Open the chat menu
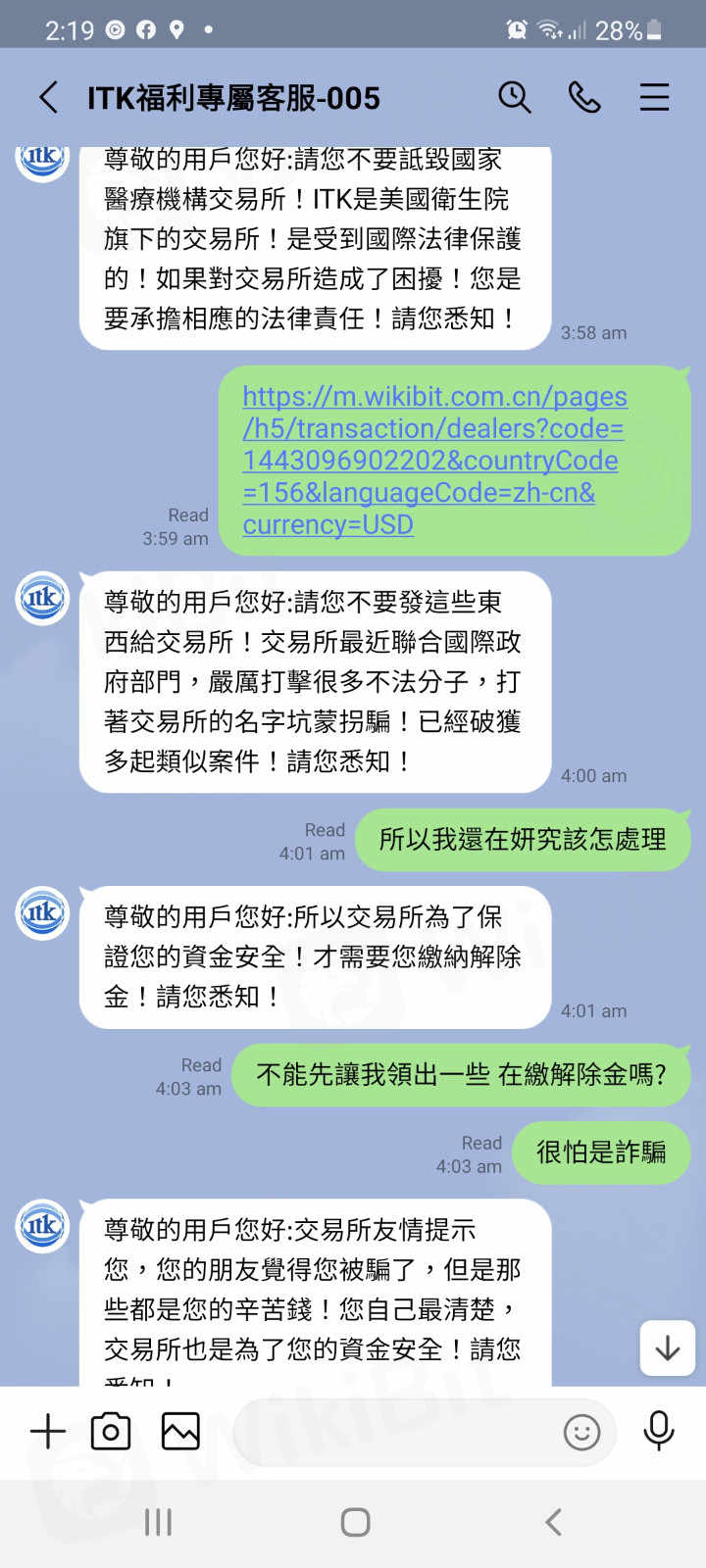The image size is (706, 1568). click(654, 98)
